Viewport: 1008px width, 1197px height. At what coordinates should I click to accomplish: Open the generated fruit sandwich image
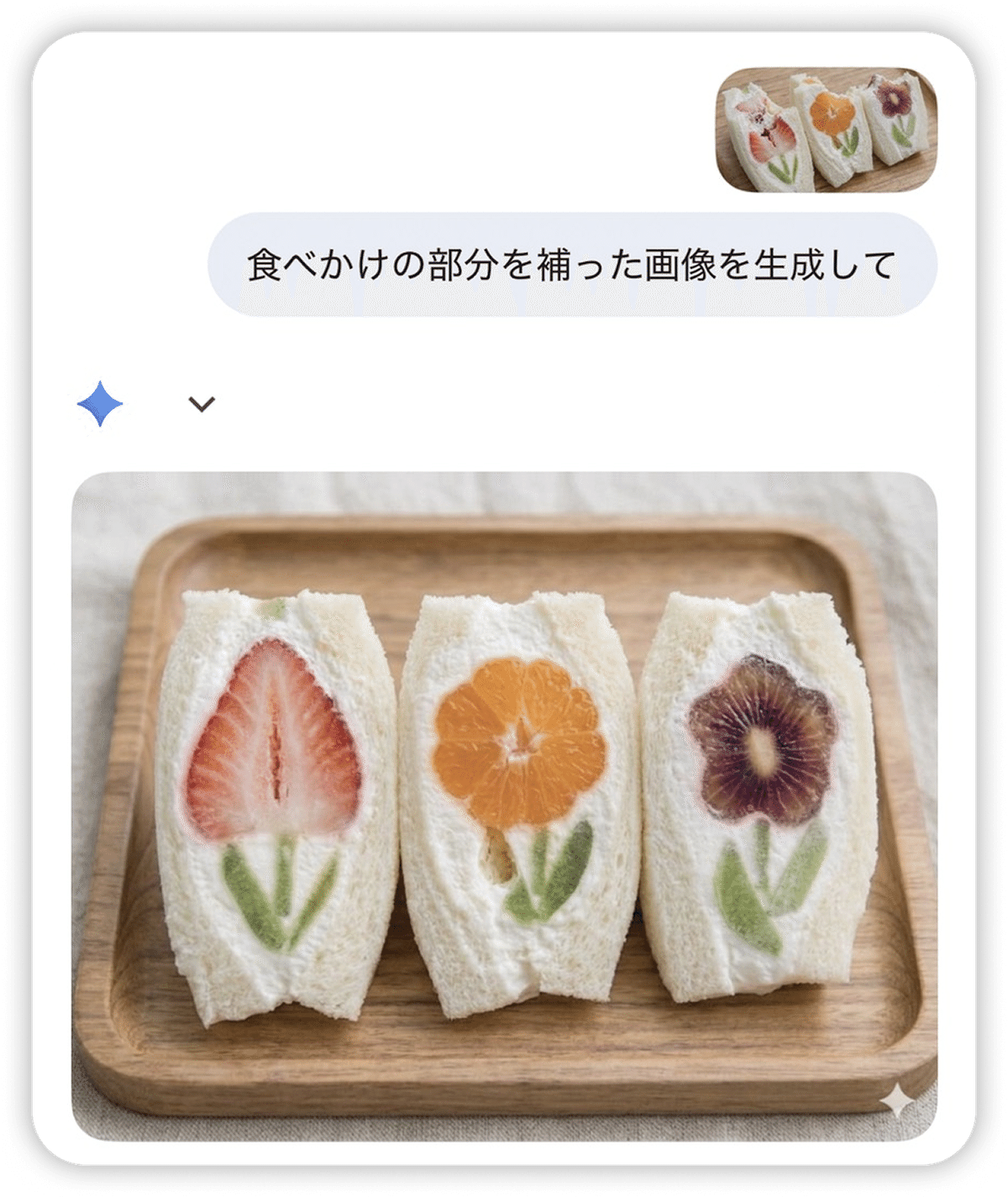(504, 806)
